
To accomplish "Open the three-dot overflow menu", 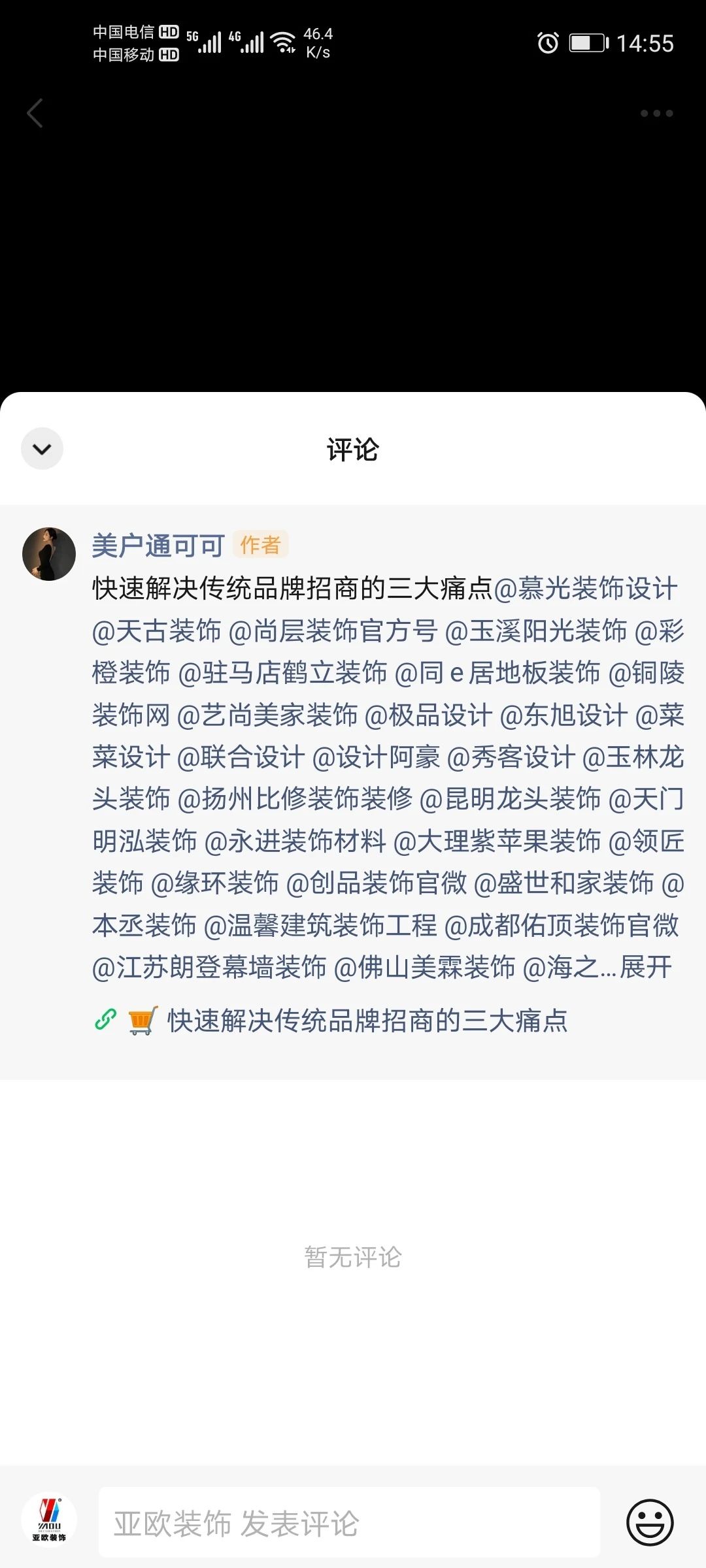I will coord(656,114).
